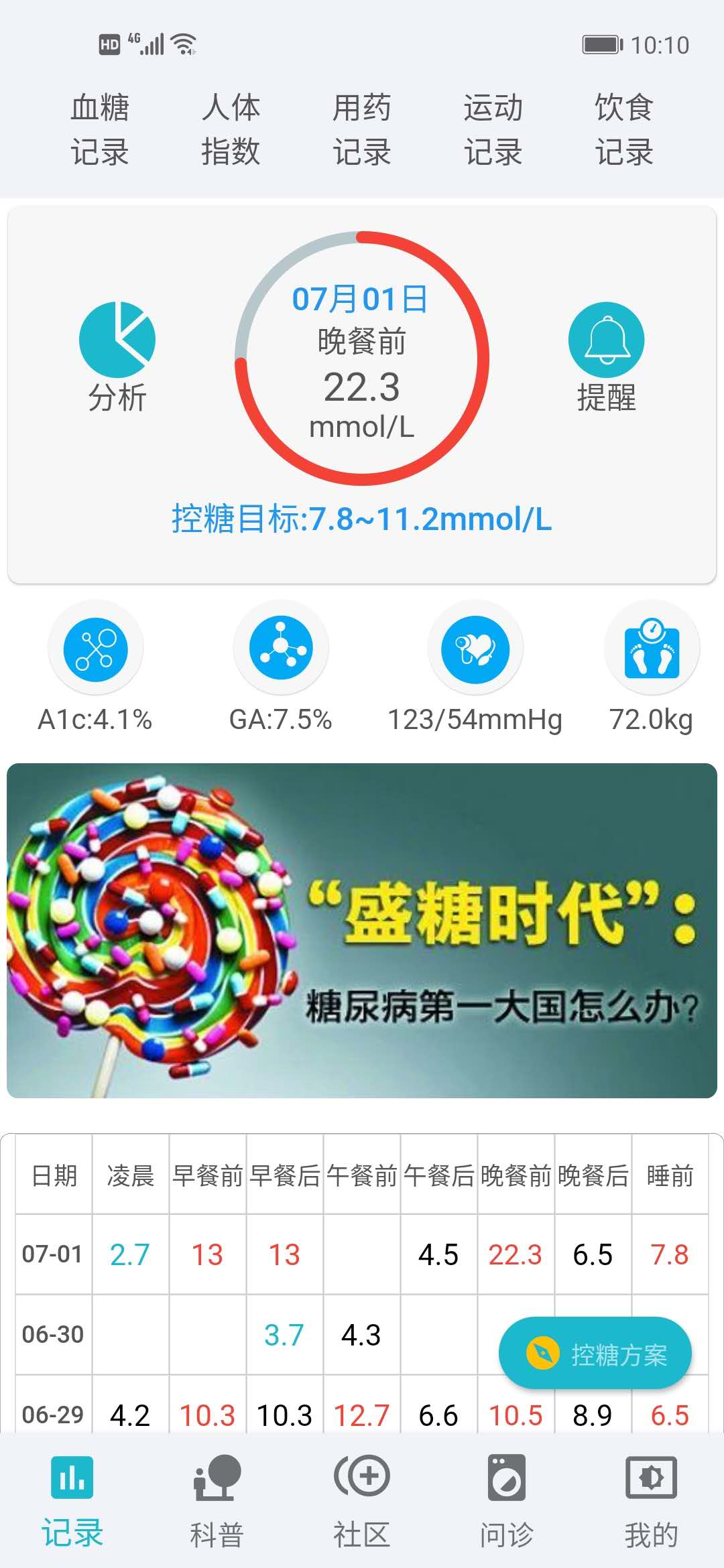Open the 22.3 mmol/L glucose ring
This screenshot has height=1568, width=724.
pos(362,358)
